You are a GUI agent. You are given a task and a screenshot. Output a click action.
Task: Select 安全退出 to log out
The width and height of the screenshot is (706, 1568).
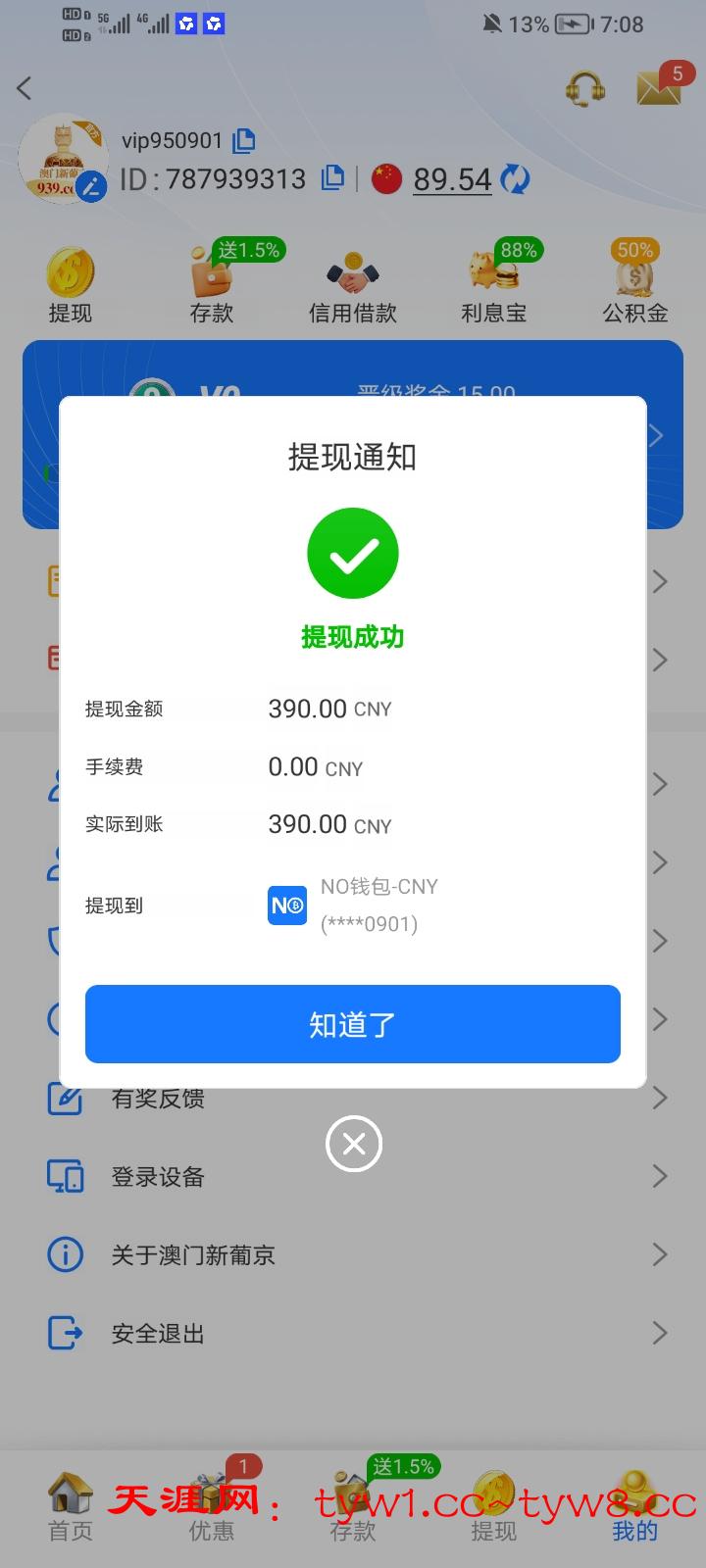pyautogui.click(x=353, y=1333)
